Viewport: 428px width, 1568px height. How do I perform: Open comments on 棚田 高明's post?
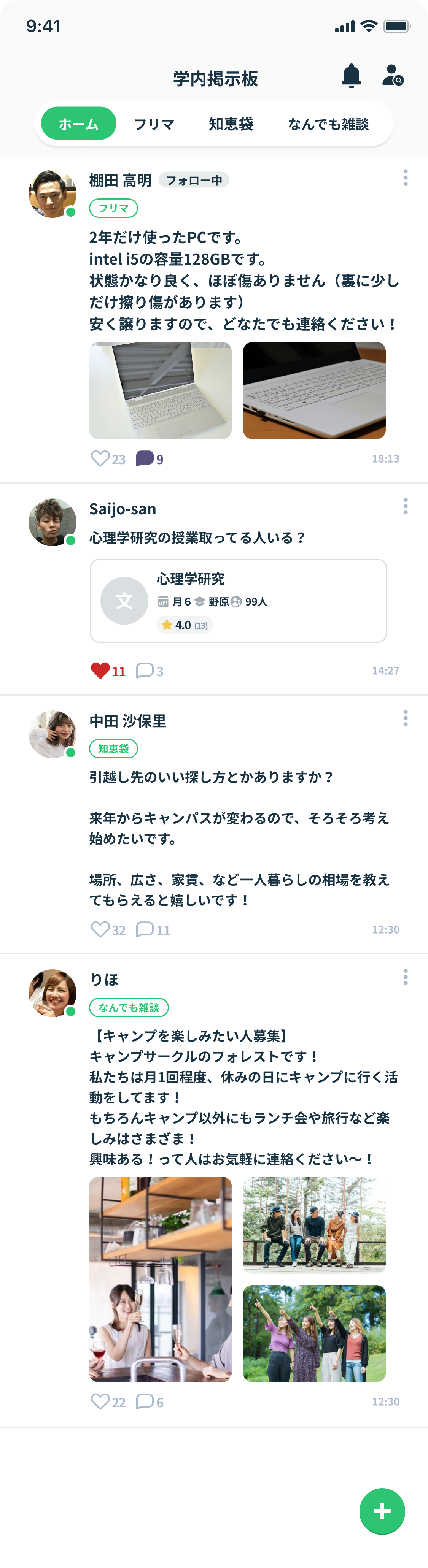[x=145, y=458]
